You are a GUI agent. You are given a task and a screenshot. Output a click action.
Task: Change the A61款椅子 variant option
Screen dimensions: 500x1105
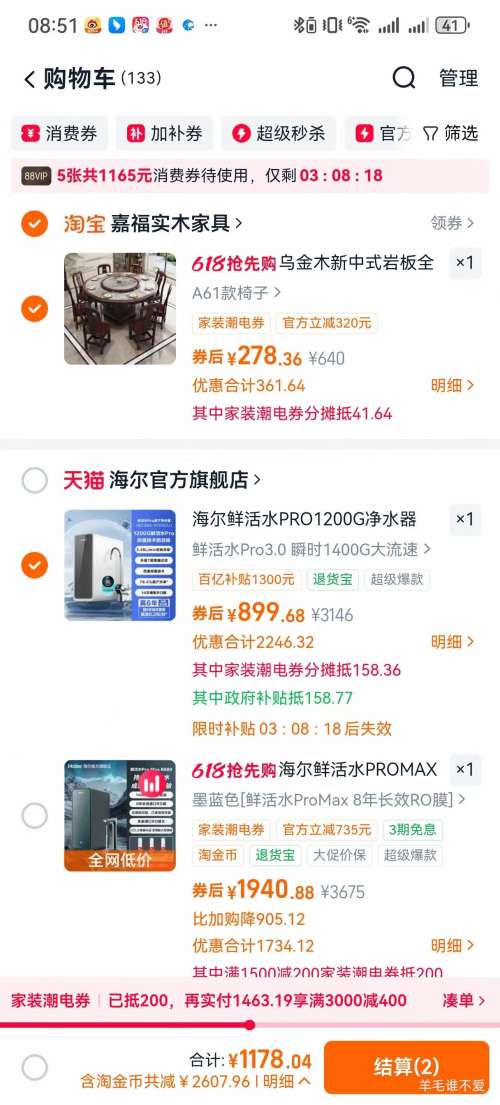coord(237,292)
